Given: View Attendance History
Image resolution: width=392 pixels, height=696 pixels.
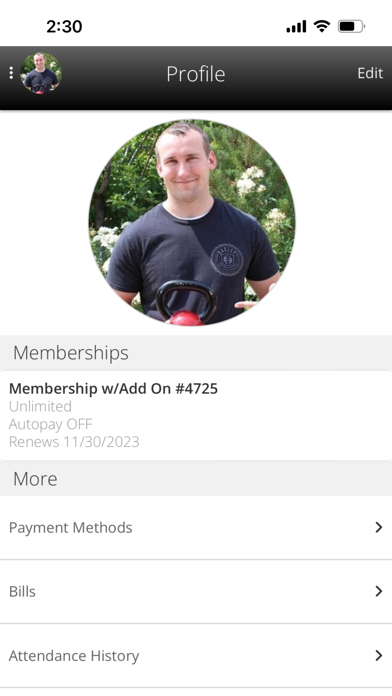Looking at the screenshot, I should [x=196, y=656].
